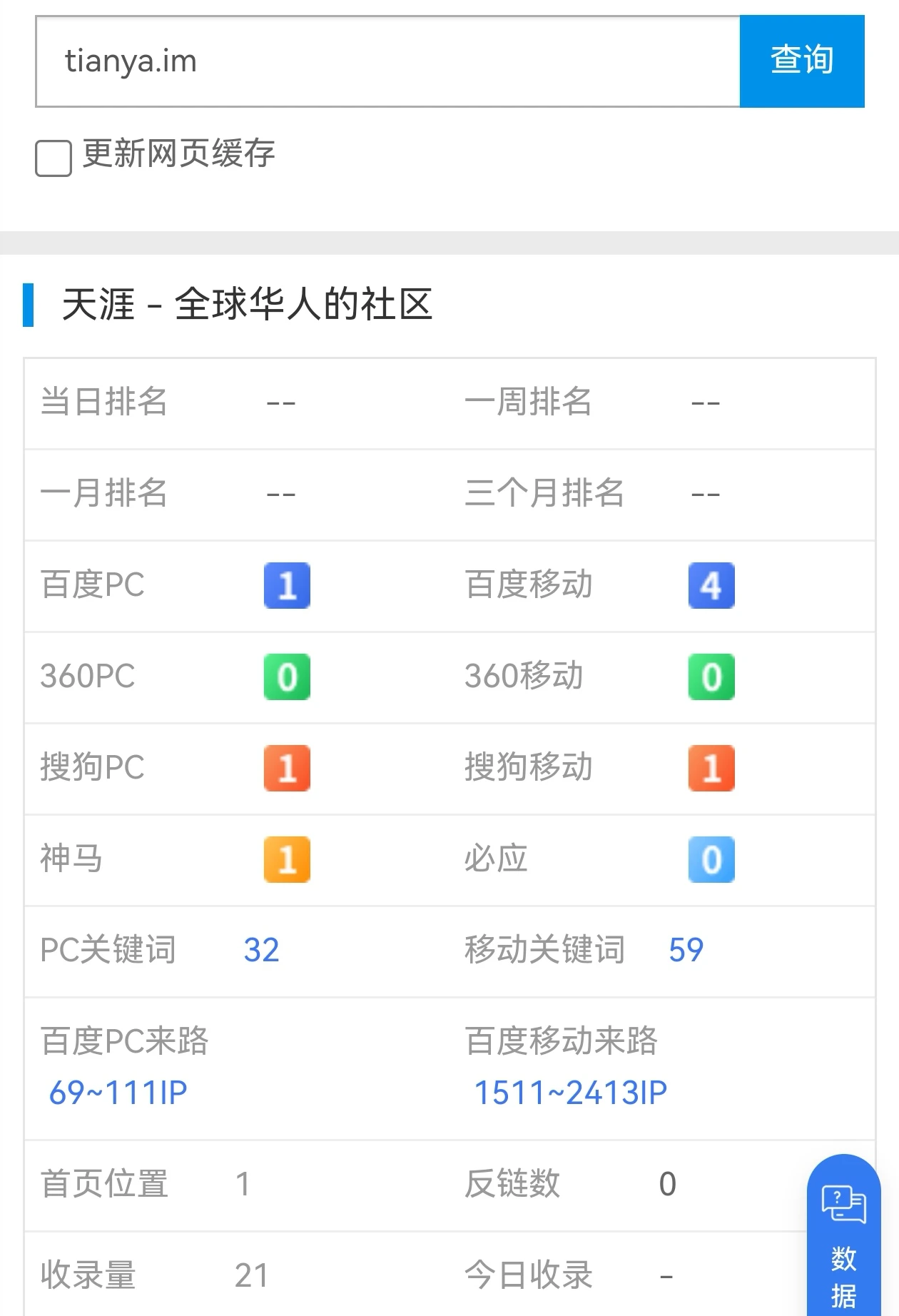Open 百度移动来路 1511~2413IP link
The width and height of the screenshot is (899, 1316).
click(x=571, y=1093)
